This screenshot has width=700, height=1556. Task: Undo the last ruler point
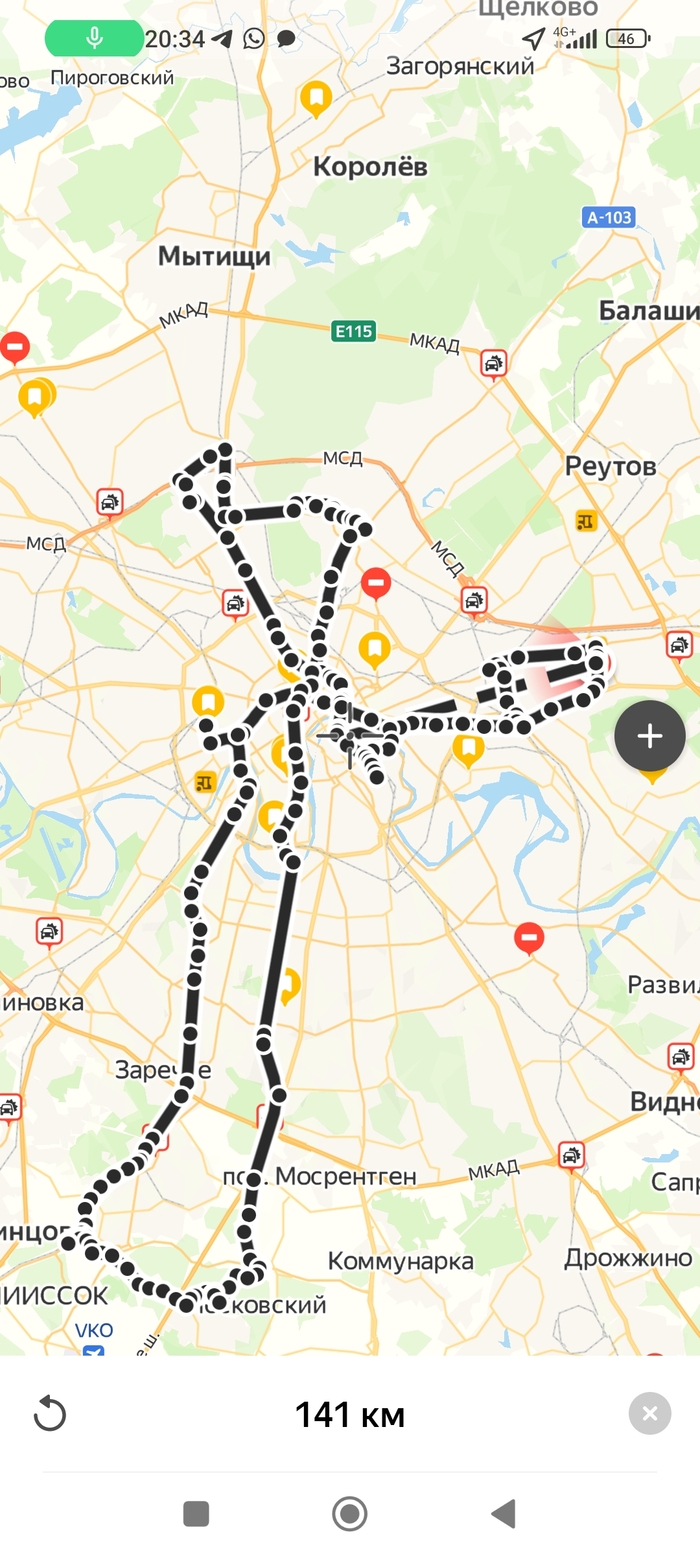pyautogui.click(x=49, y=1414)
